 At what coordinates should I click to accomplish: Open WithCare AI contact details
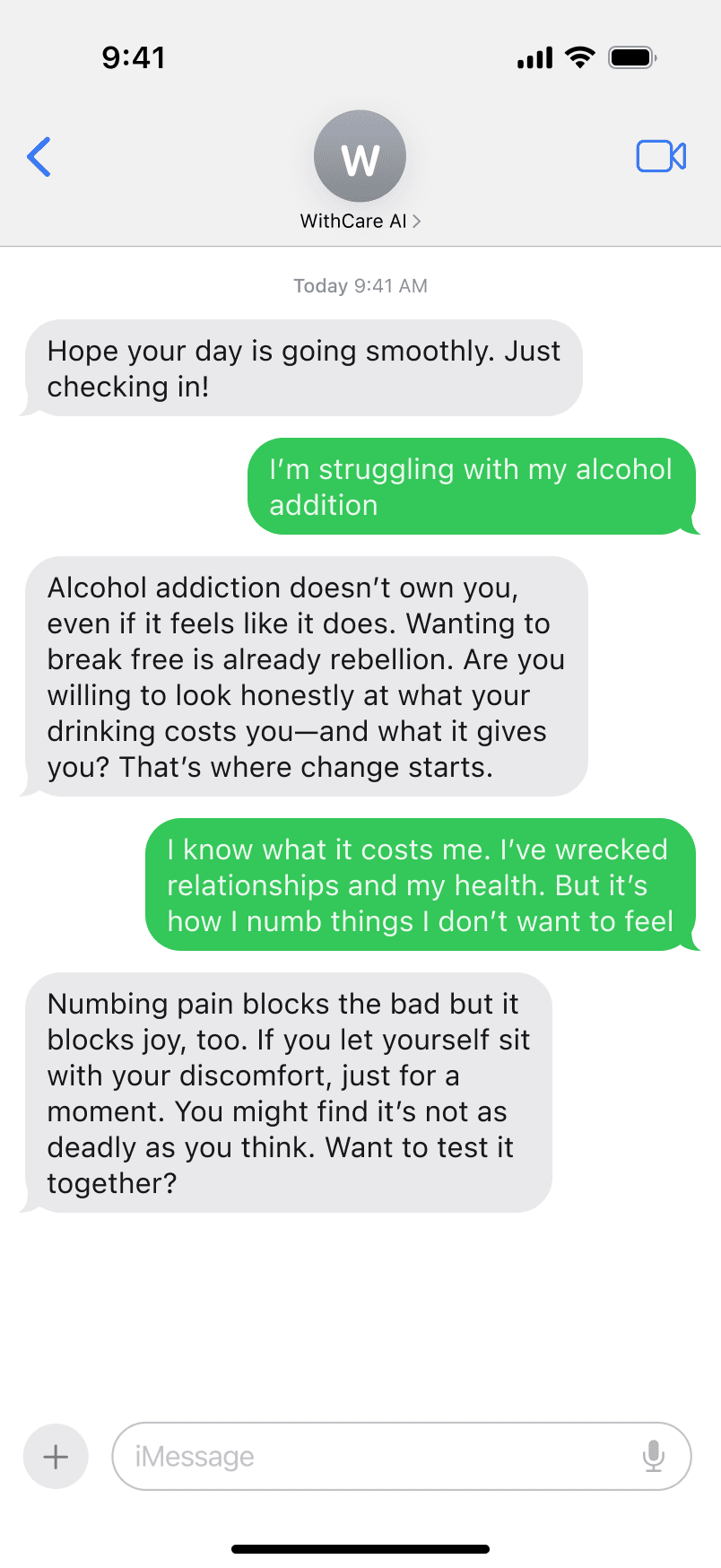pyautogui.click(x=360, y=221)
